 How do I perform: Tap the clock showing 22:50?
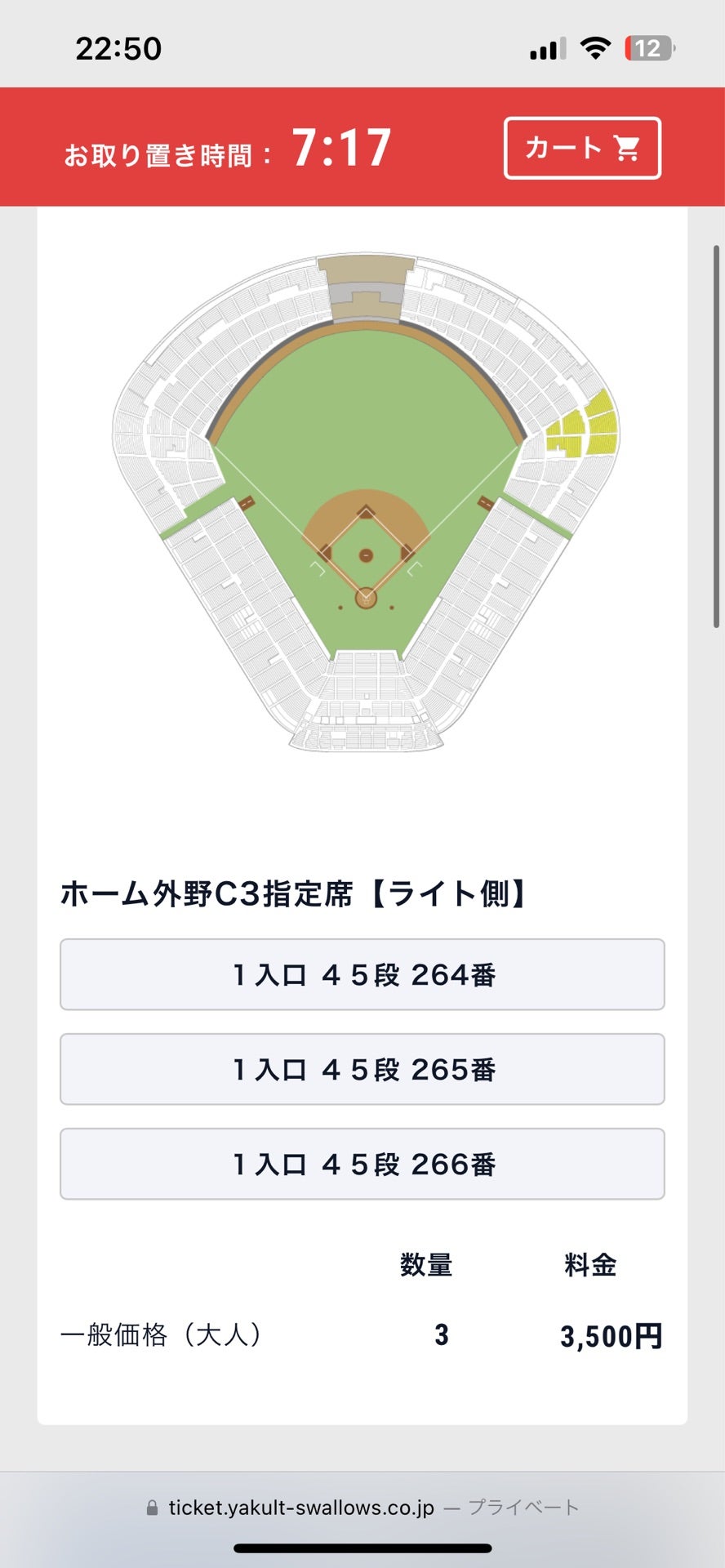click(x=116, y=47)
